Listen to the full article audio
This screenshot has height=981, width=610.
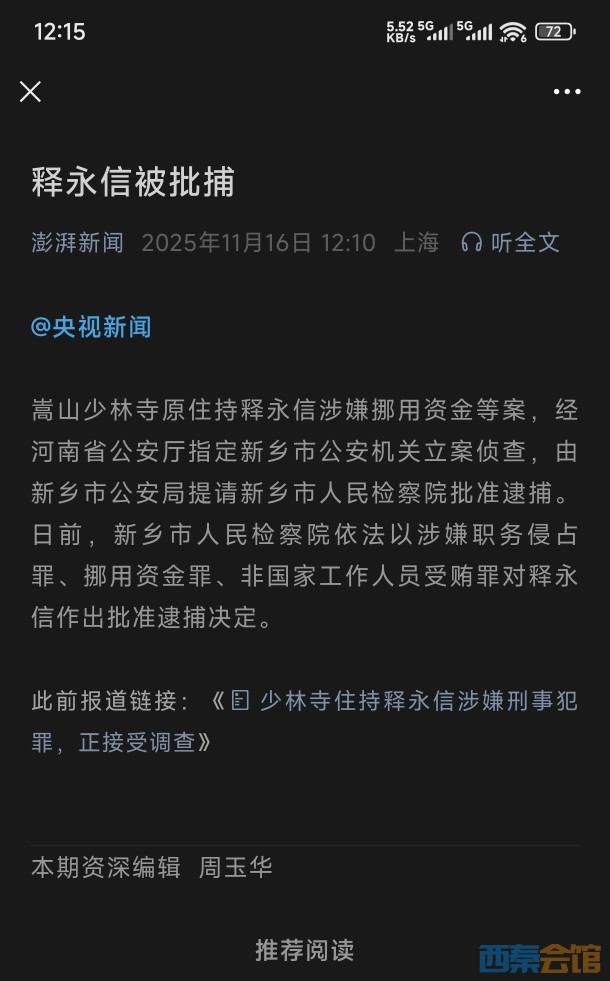[510, 242]
